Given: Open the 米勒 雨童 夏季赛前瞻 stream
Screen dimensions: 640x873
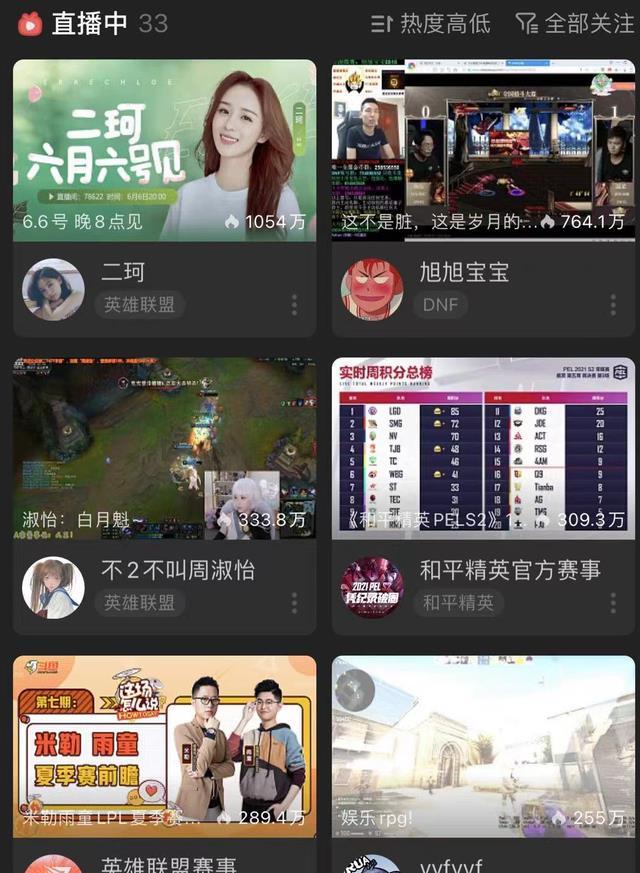Looking at the screenshot, I should [x=164, y=745].
